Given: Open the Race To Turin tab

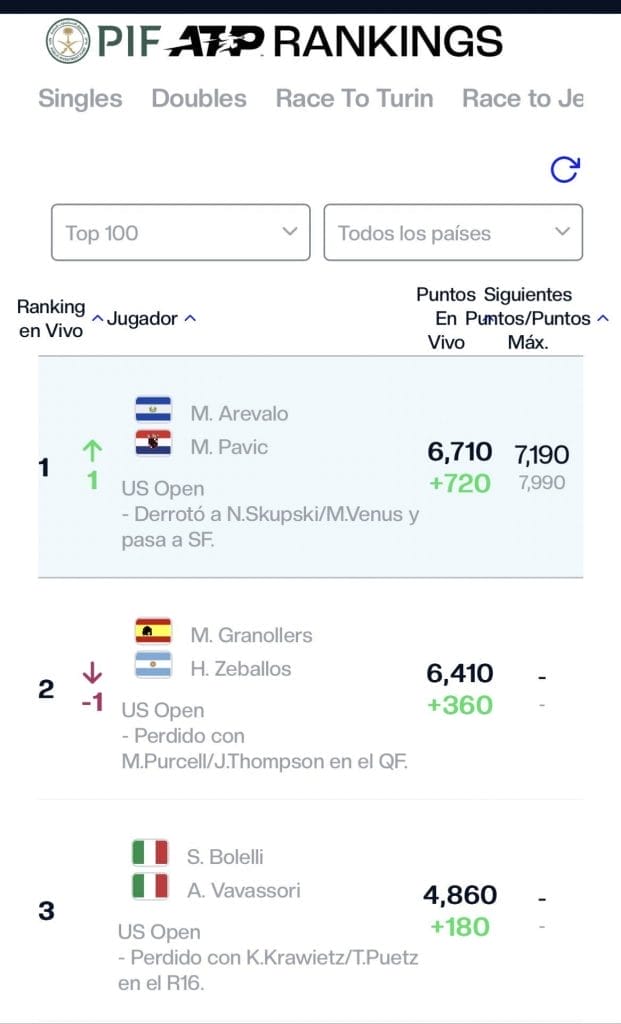Looking at the screenshot, I should point(354,98).
